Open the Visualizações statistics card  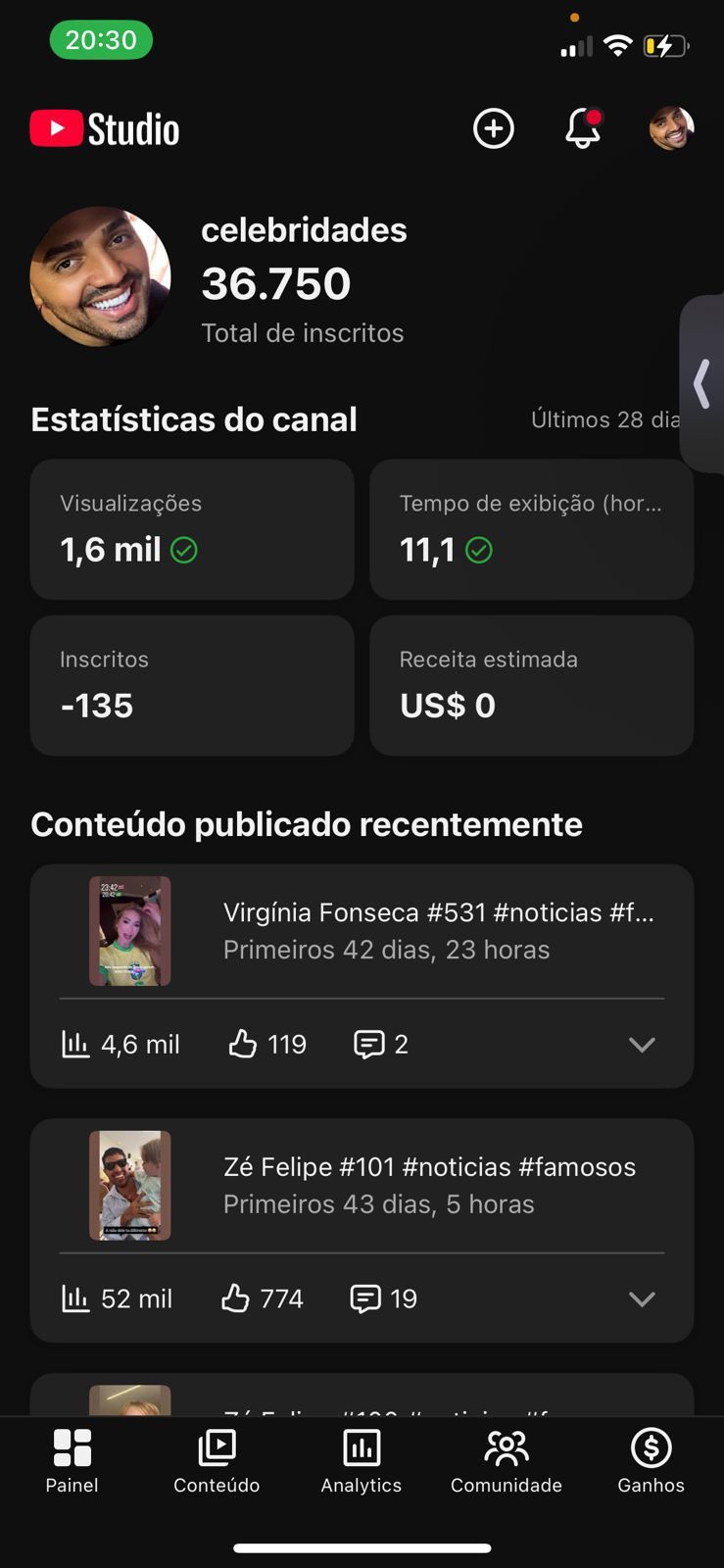click(192, 529)
